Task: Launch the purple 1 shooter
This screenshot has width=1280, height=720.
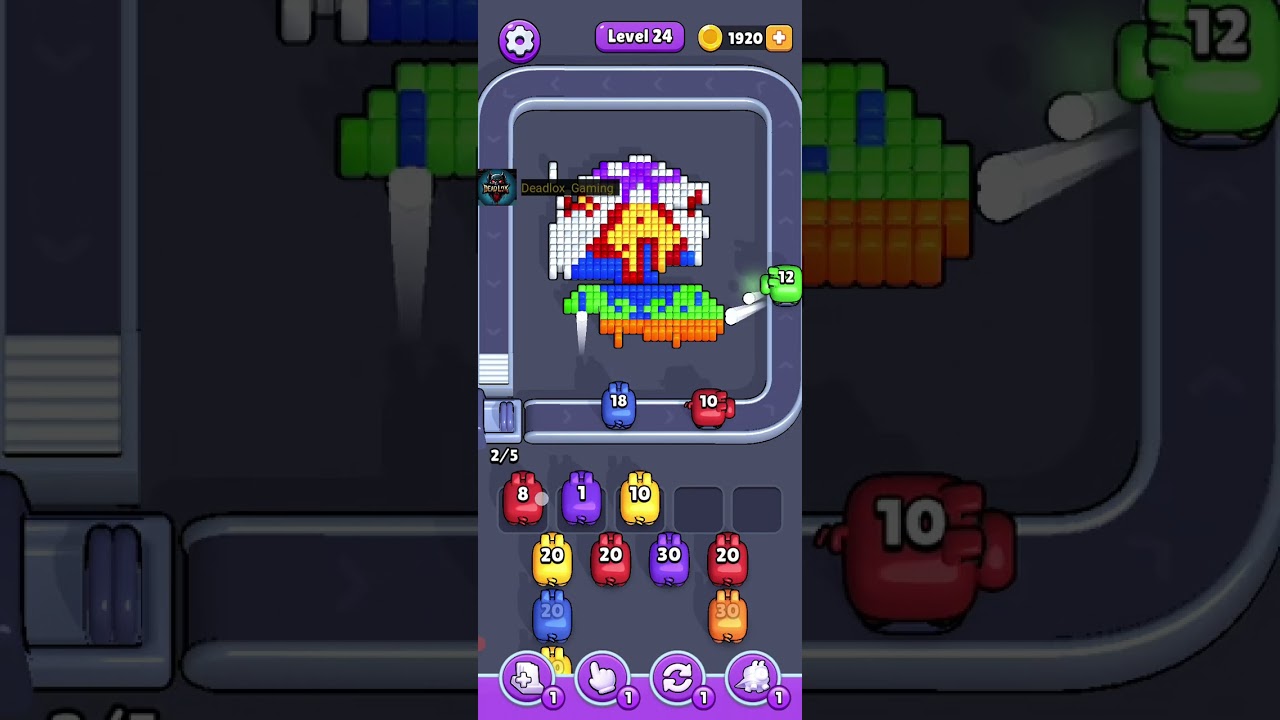Action: coord(581,499)
